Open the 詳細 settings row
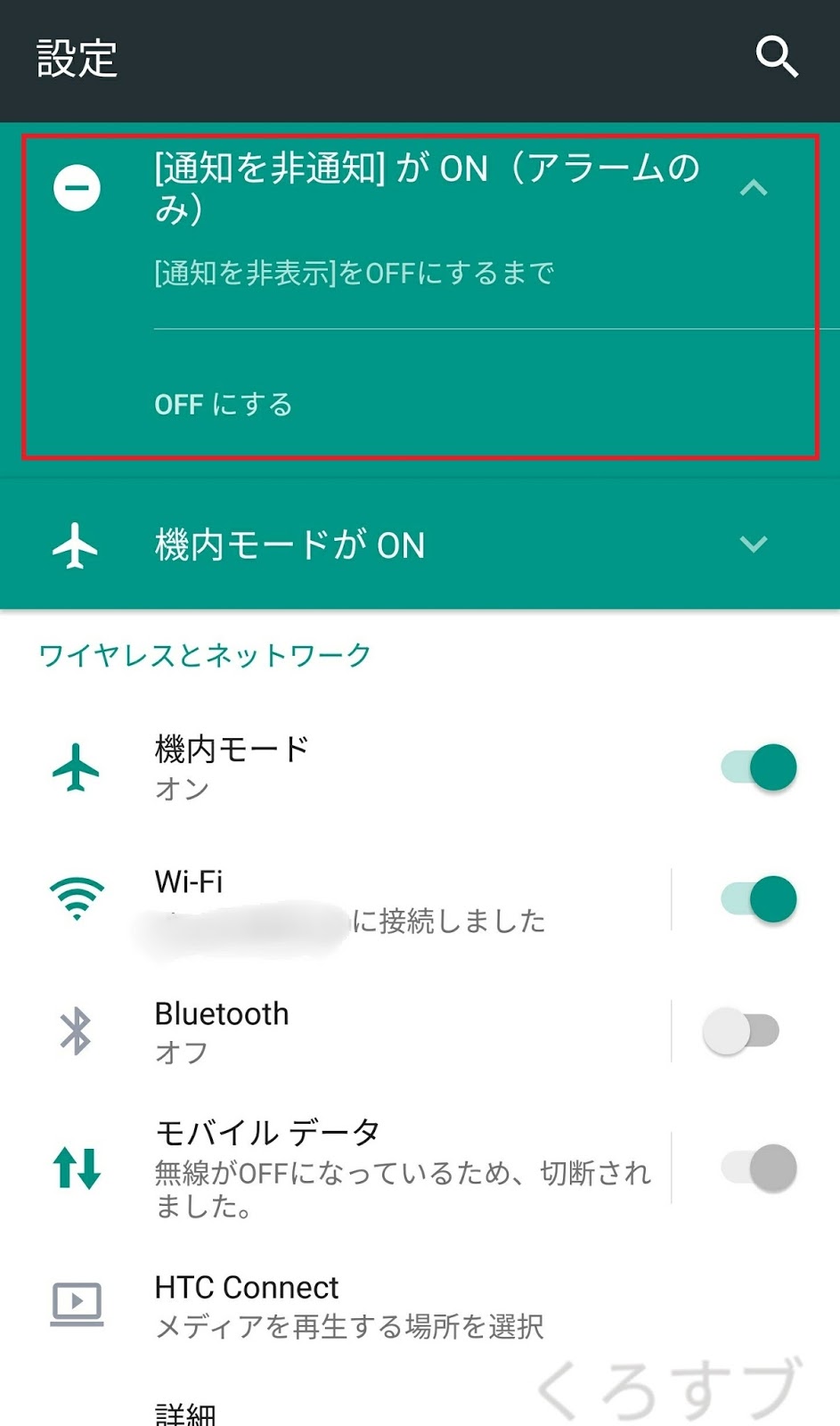The image size is (840, 1426). (x=185, y=1413)
